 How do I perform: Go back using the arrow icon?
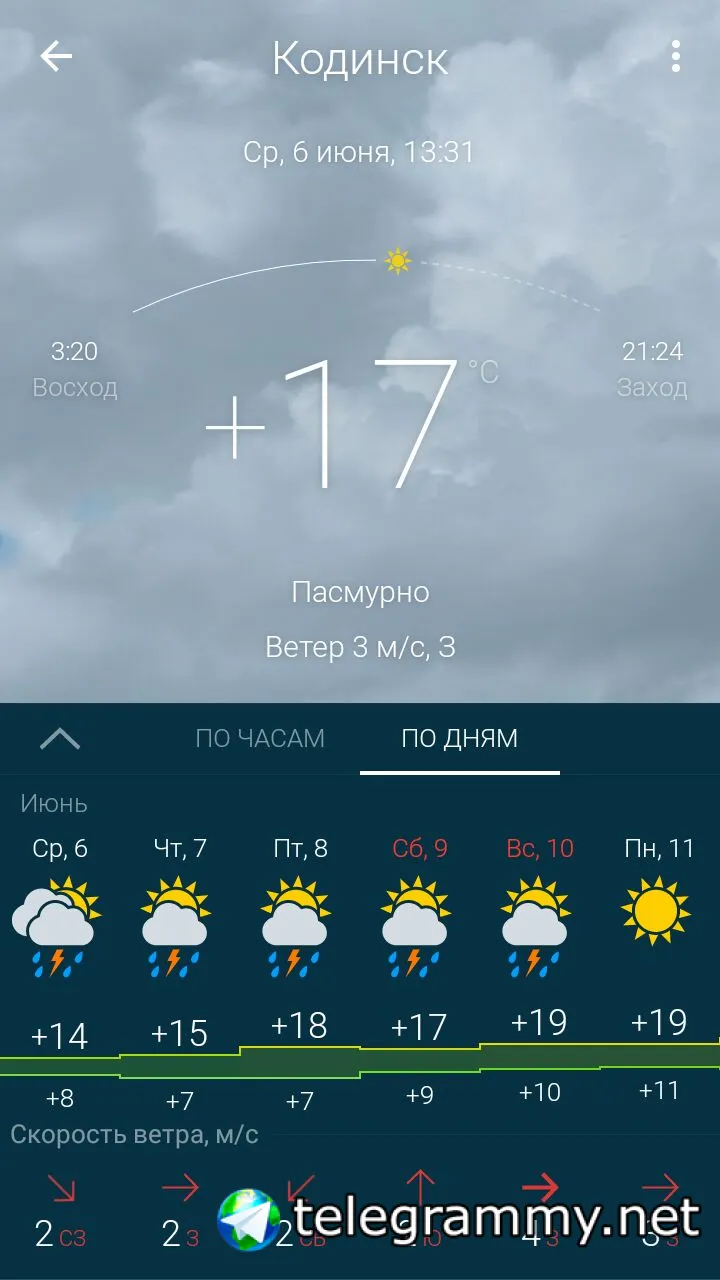(x=56, y=57)
